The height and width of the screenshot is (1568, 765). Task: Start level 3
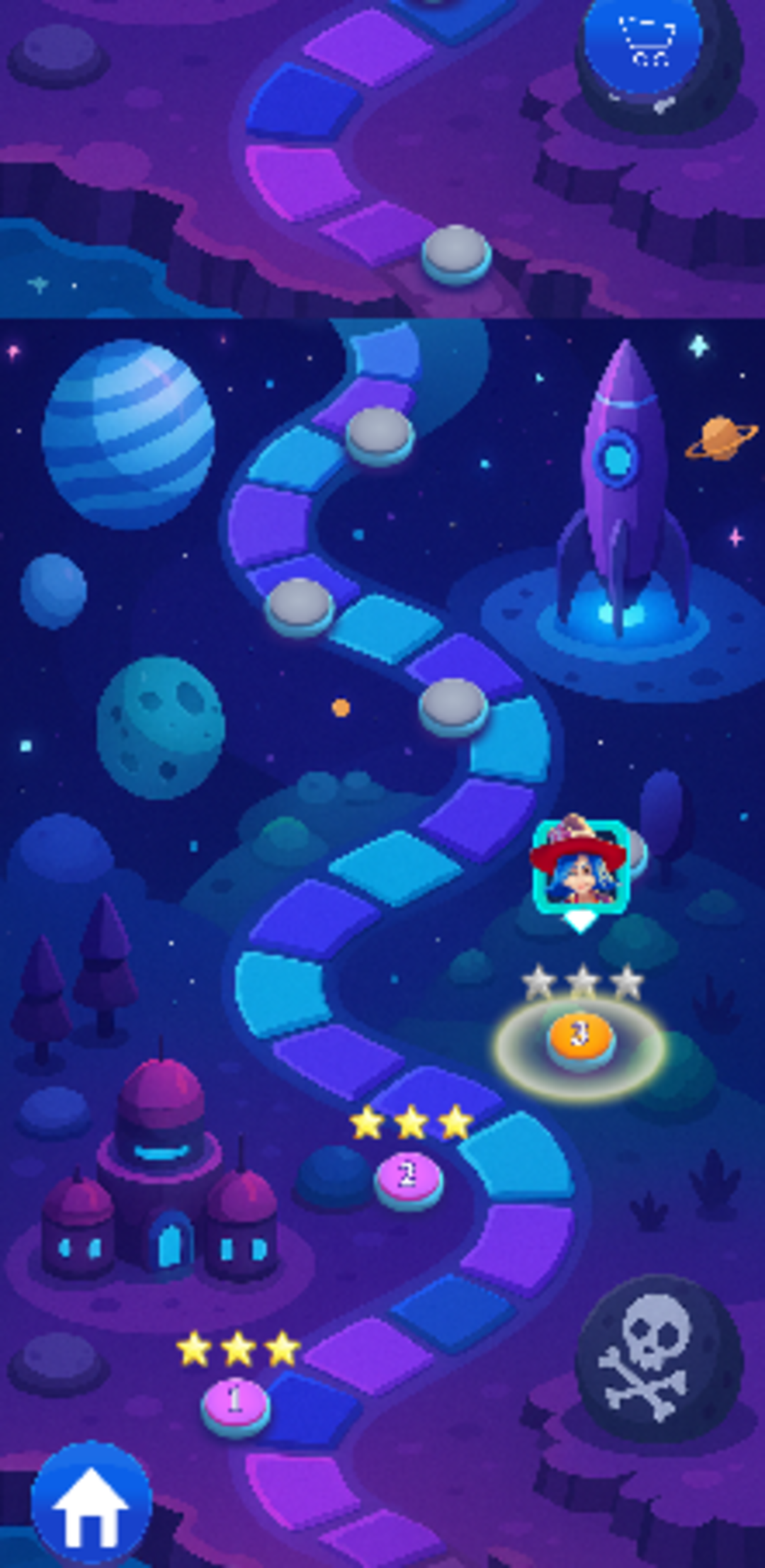(x=580, y=1036)
